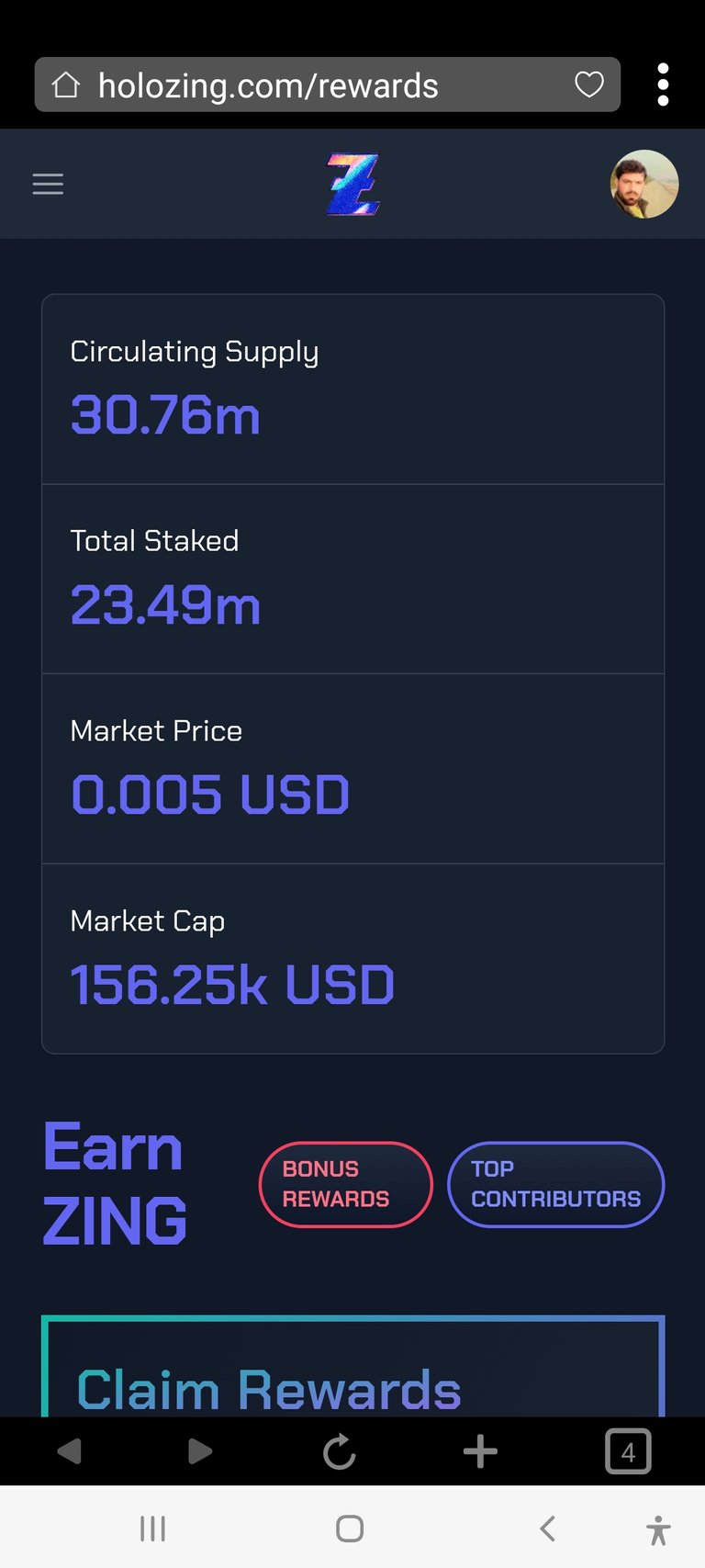Go to the browser home page
This screenshot has height=1568, width=705.
(x=66, y=85)
